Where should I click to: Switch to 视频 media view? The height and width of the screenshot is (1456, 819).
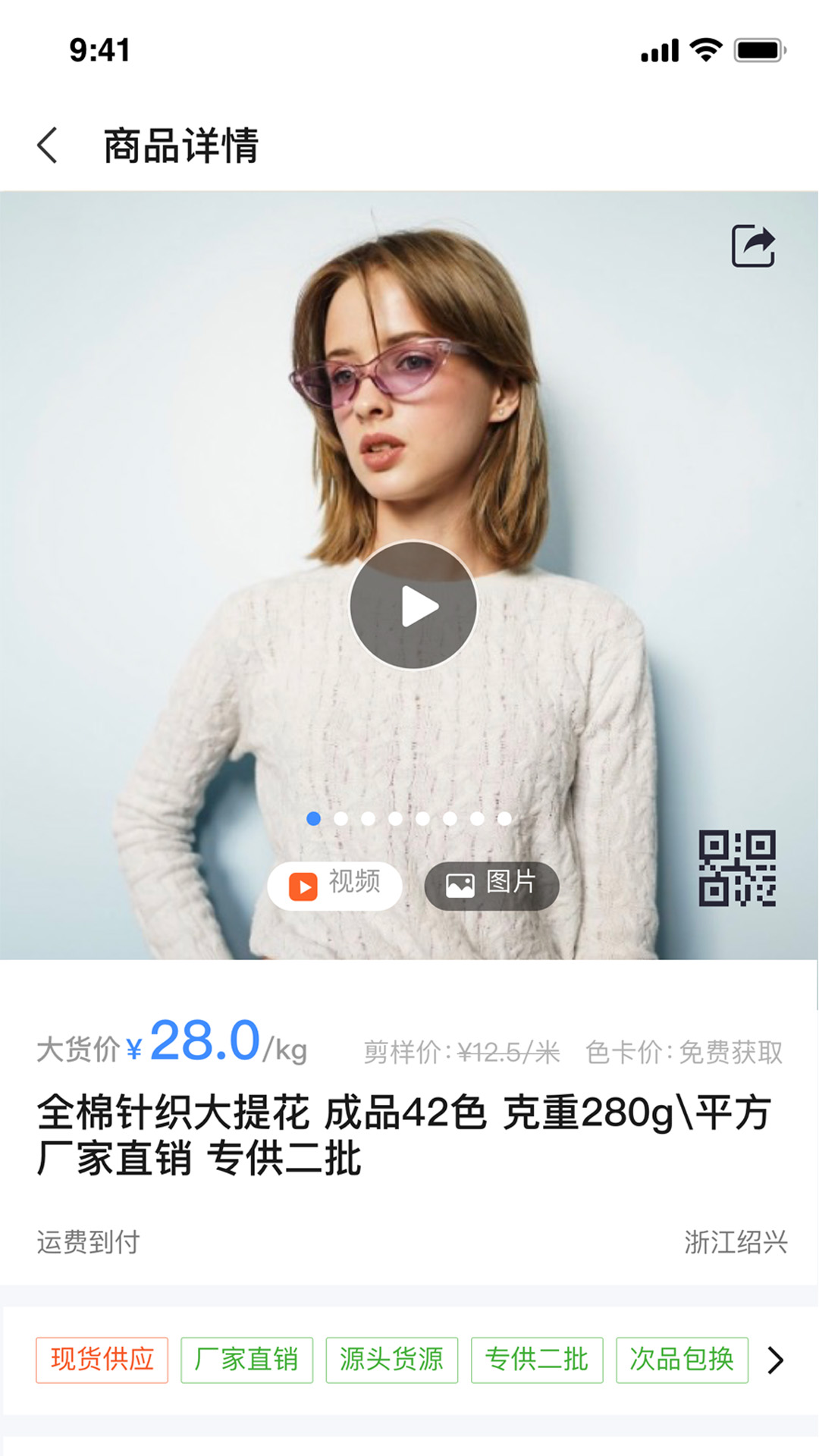point(334,885)
